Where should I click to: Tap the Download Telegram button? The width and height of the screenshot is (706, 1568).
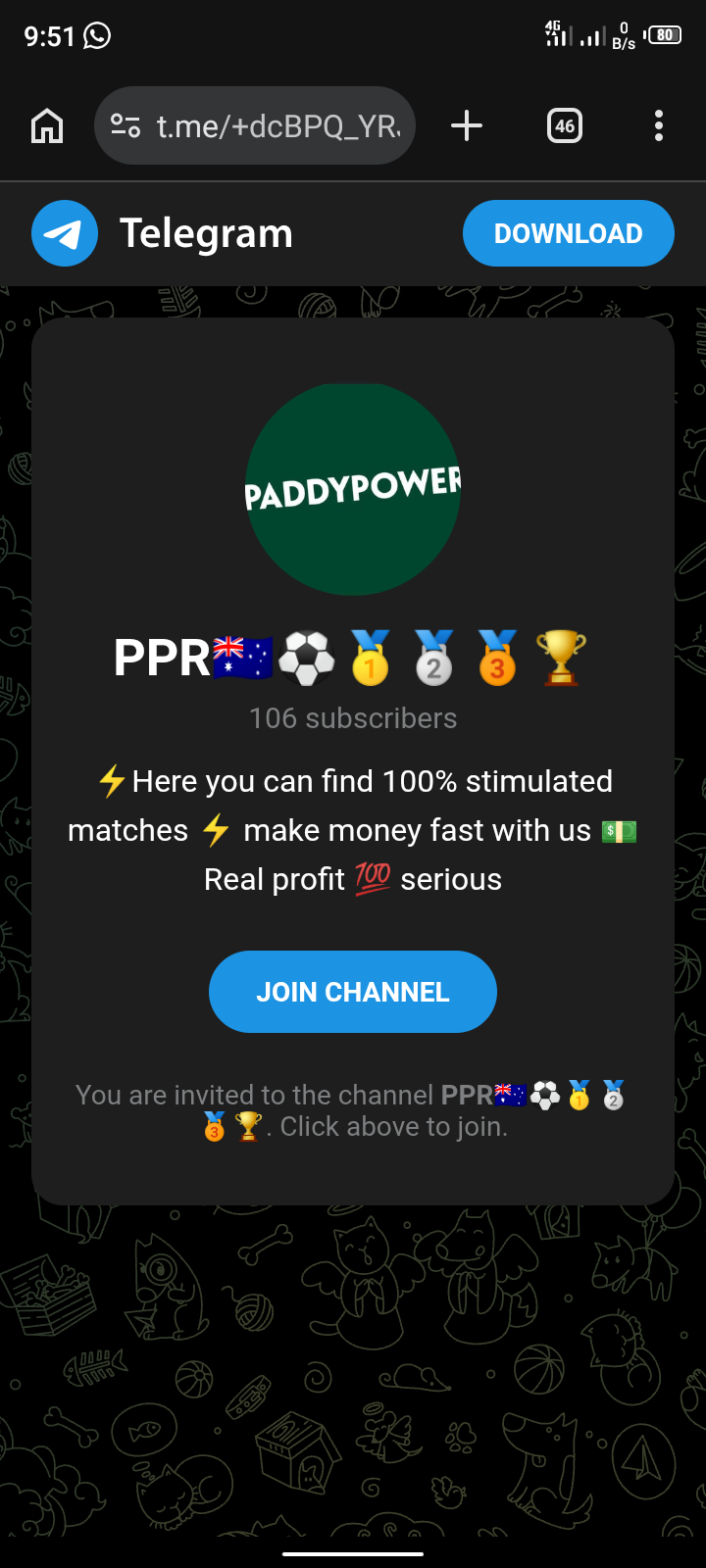tap(568, 233)
